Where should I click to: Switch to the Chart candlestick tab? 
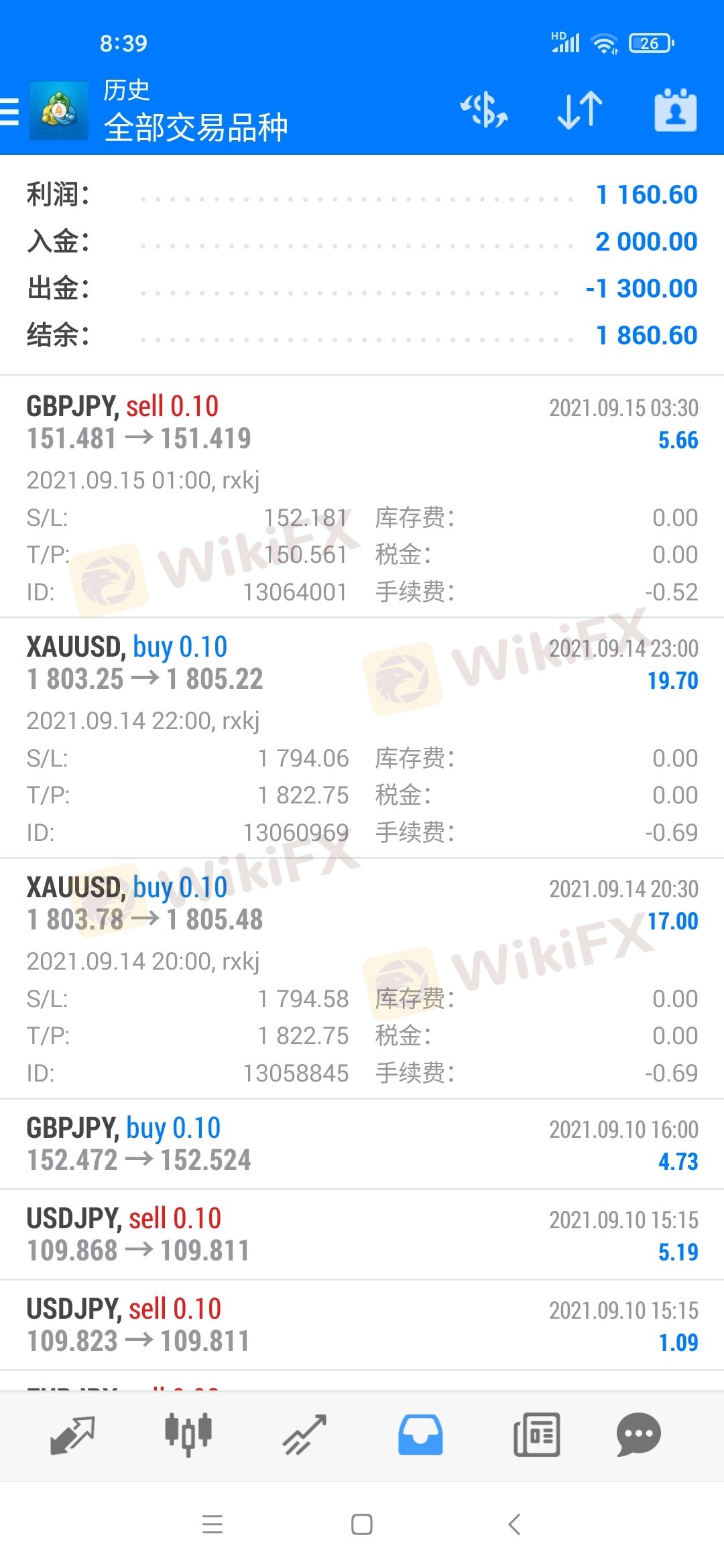pos(188,1435)
